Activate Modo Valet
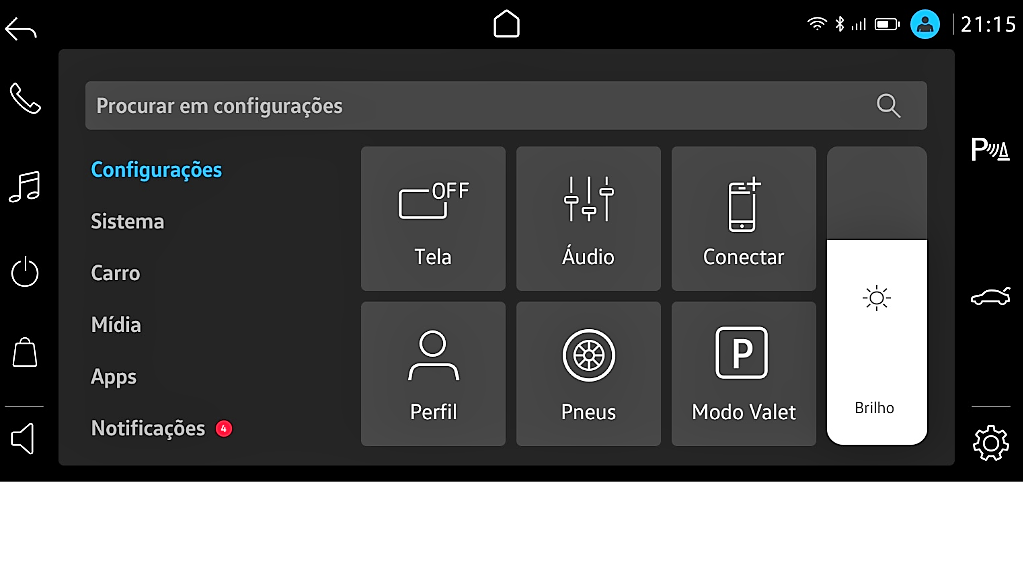Image resolution: width=1023 pixels, height=570 pixels. click(x=744, y=374)
